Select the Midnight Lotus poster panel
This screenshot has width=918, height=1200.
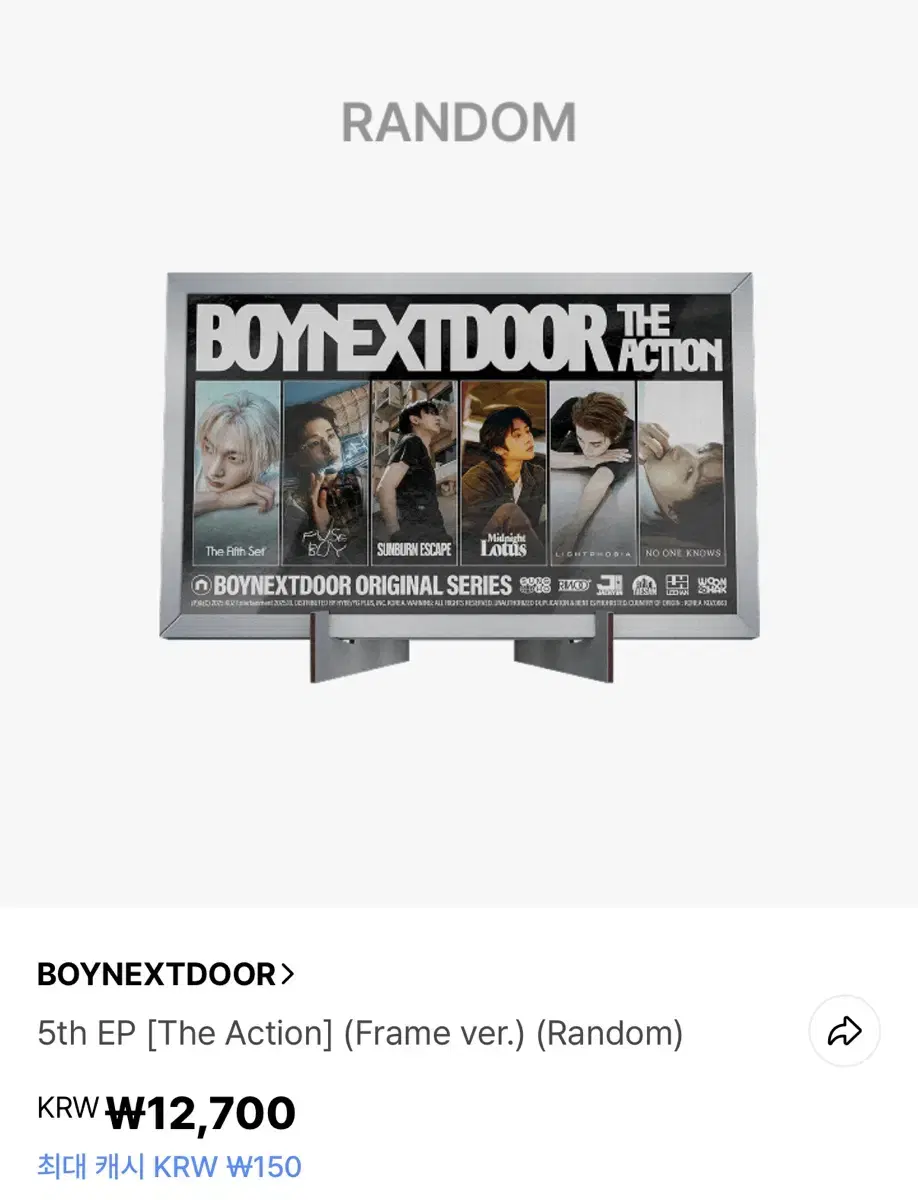(x=505, y=470)
